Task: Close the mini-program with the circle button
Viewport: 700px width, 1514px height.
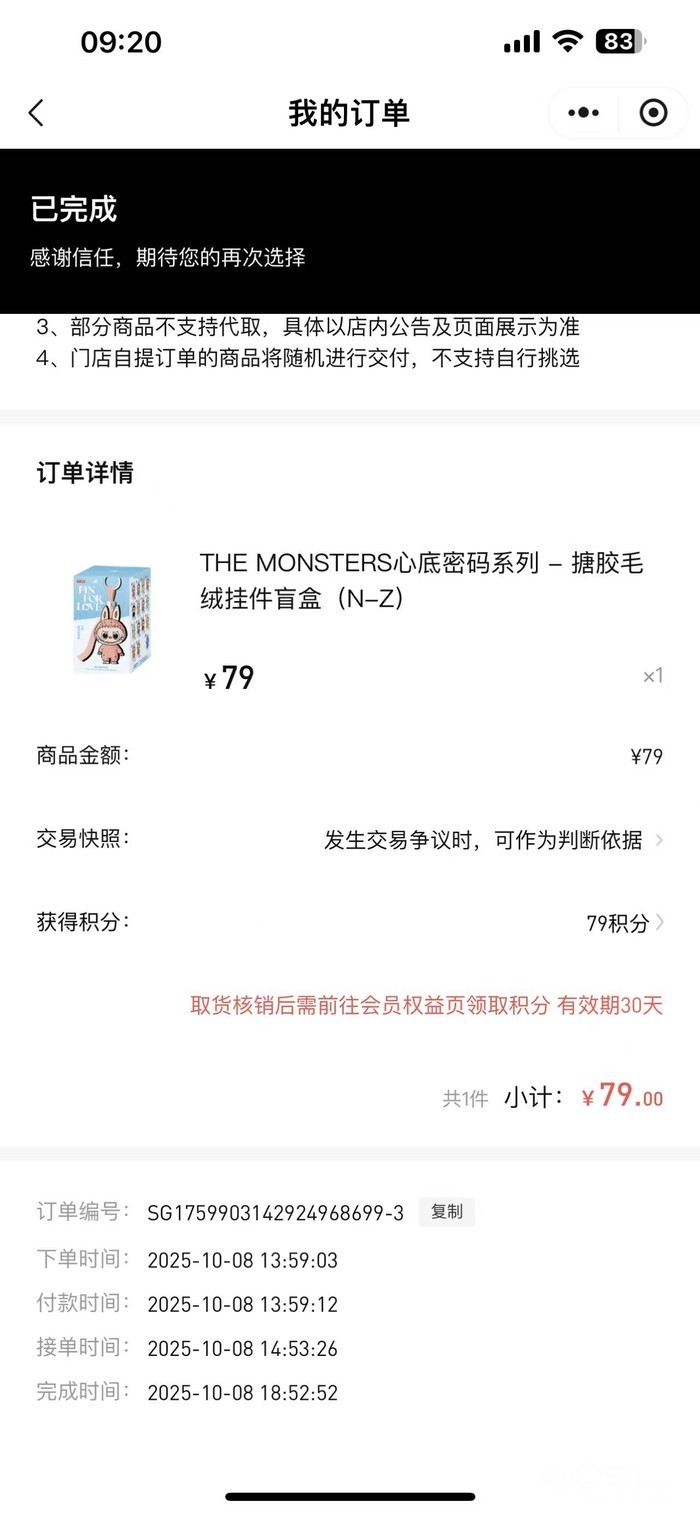Action: pyautogui.click(x=653, y=113)
